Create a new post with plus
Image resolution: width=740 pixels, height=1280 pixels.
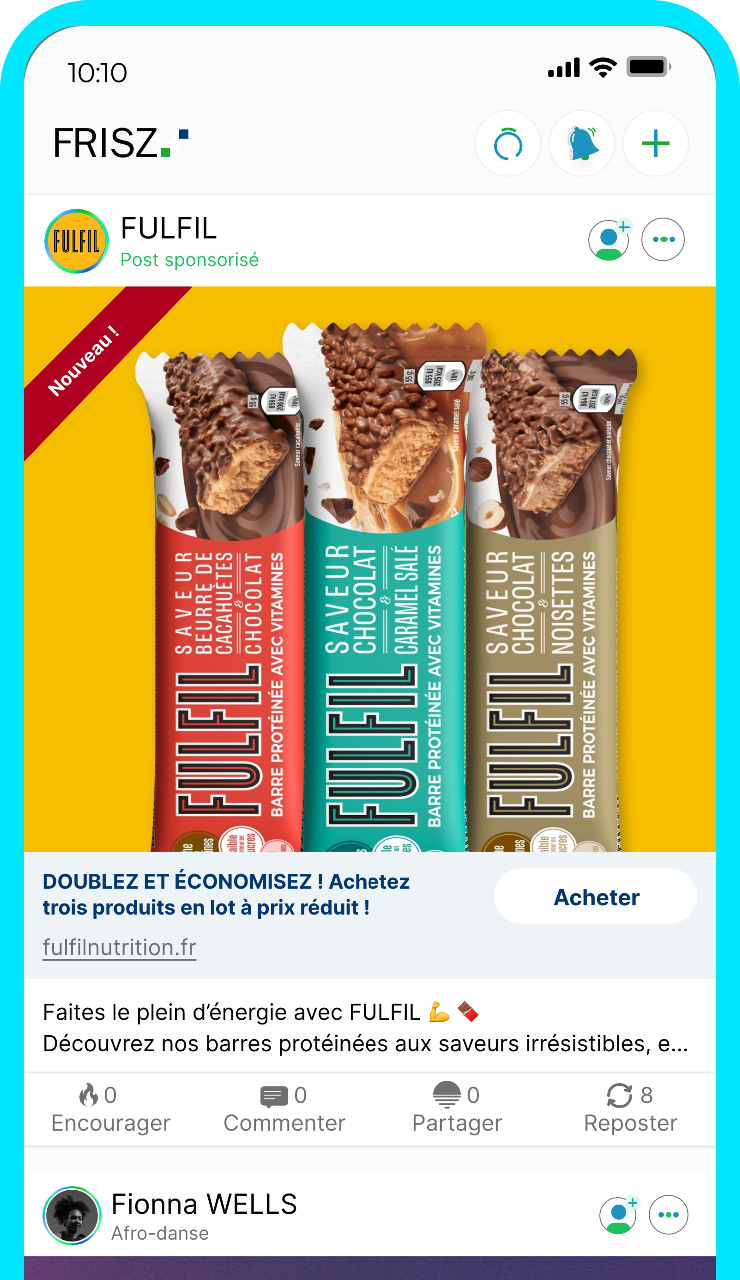[x=655, y=144]
